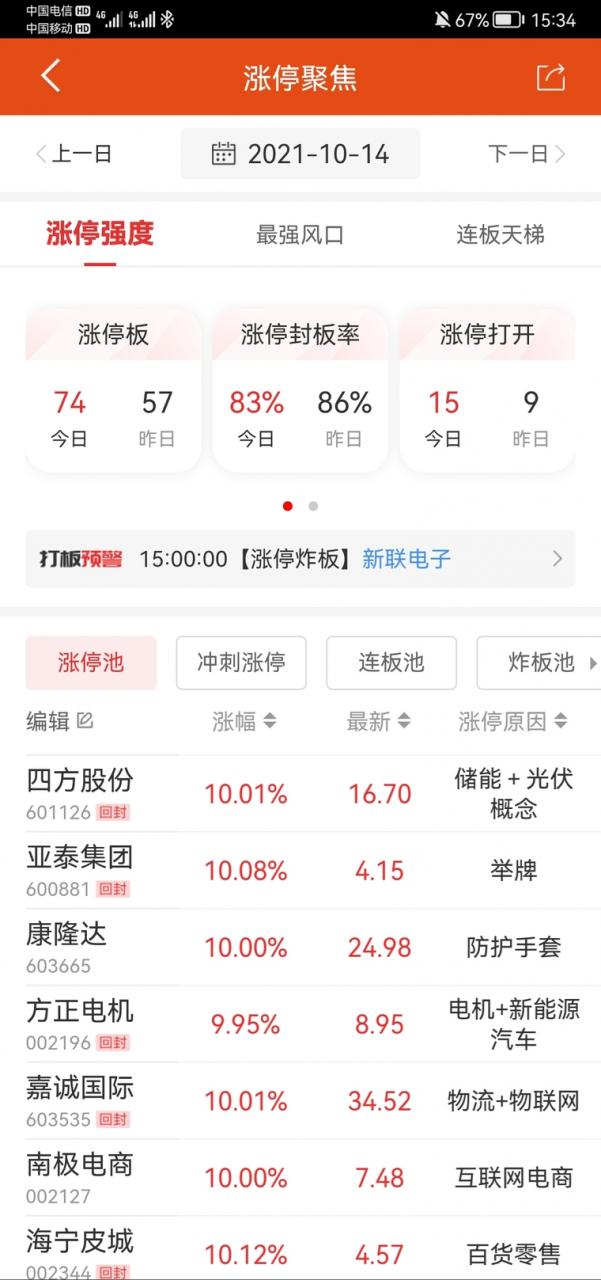601x1280 pixels.
Task: Select the 炸板池 chip
Action: tap(540, 662)
